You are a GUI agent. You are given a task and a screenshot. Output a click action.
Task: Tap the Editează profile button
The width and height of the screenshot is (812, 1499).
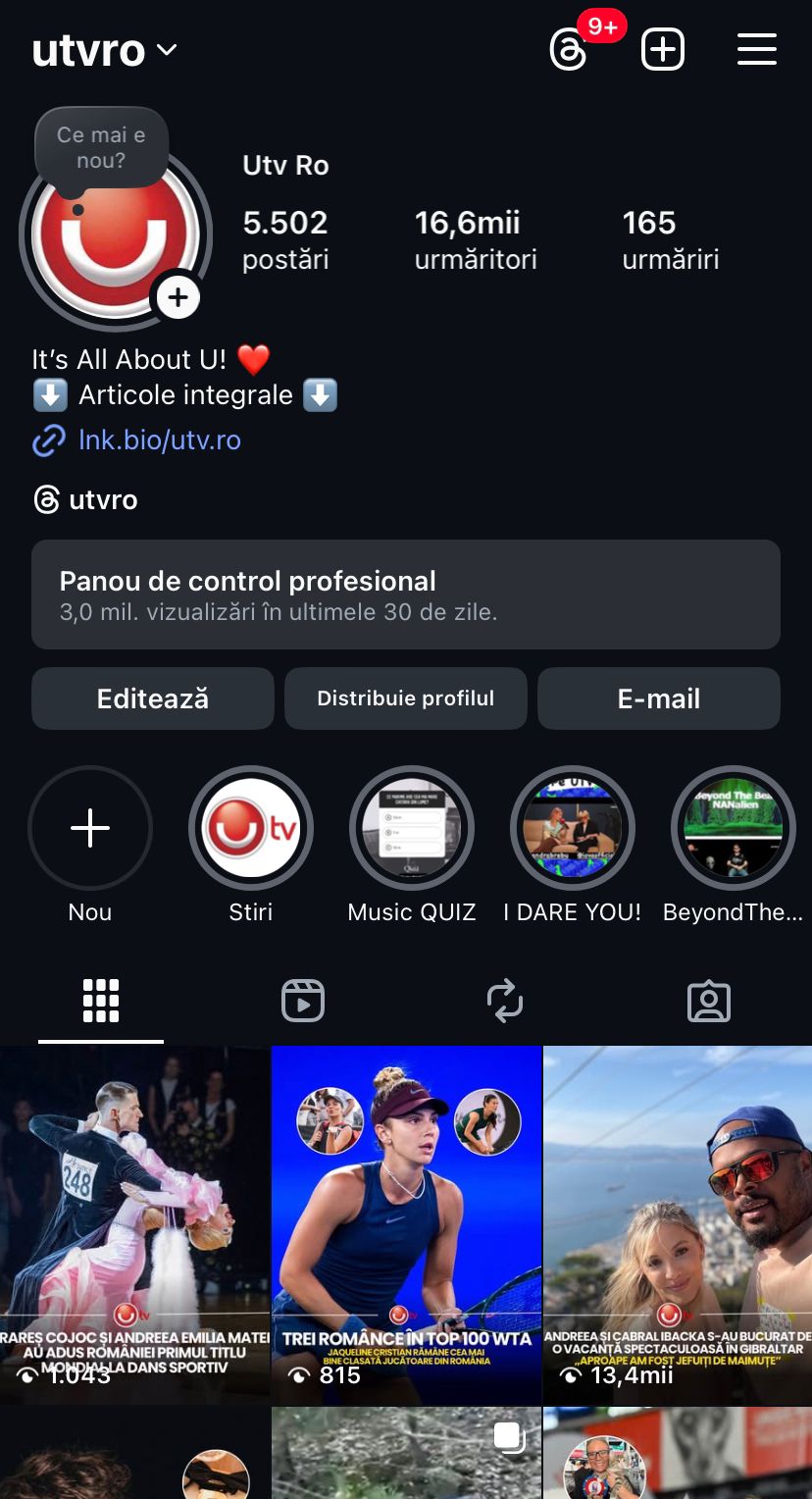[153, 698]
